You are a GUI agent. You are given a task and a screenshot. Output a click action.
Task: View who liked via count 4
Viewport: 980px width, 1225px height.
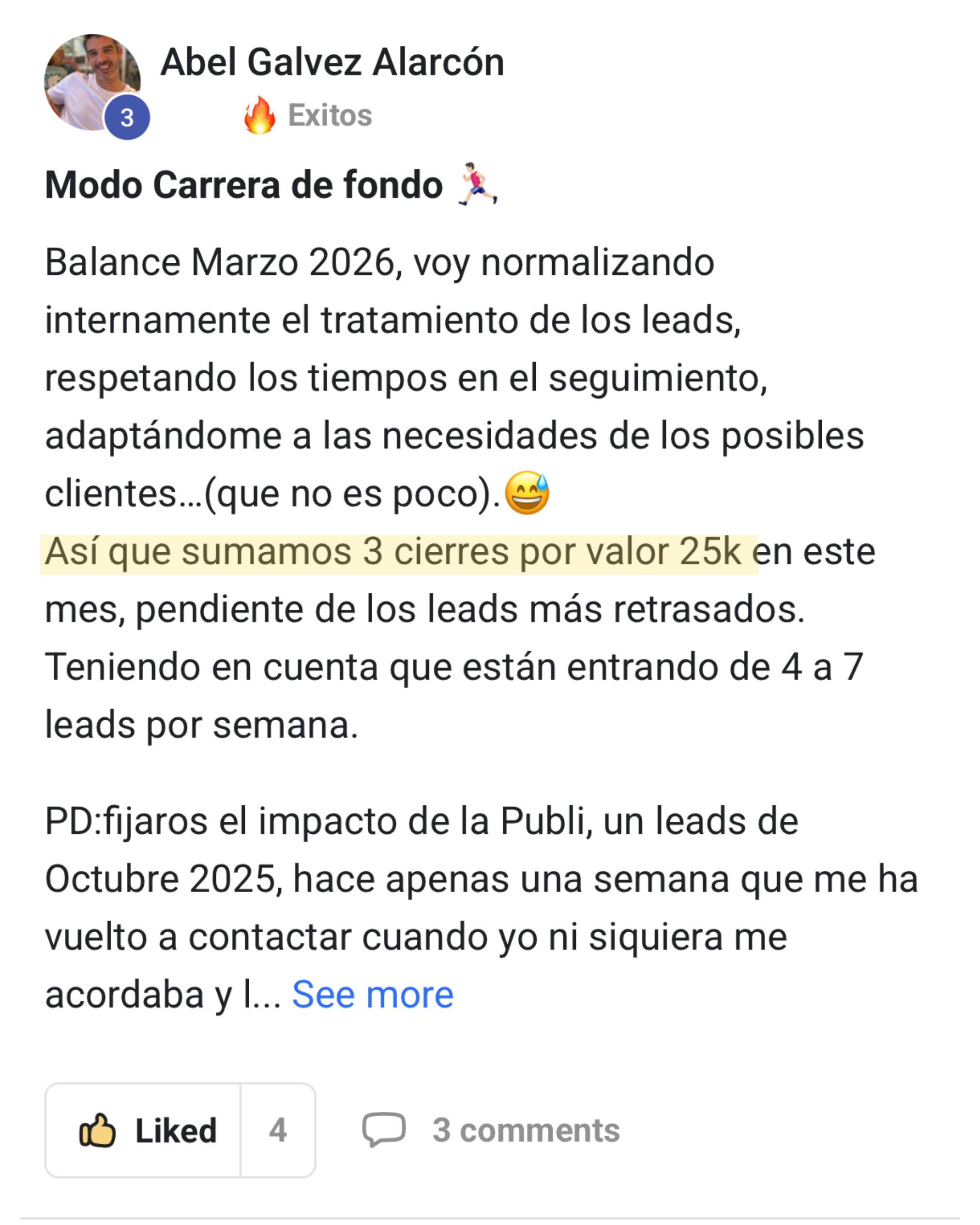coord(277,1130)
